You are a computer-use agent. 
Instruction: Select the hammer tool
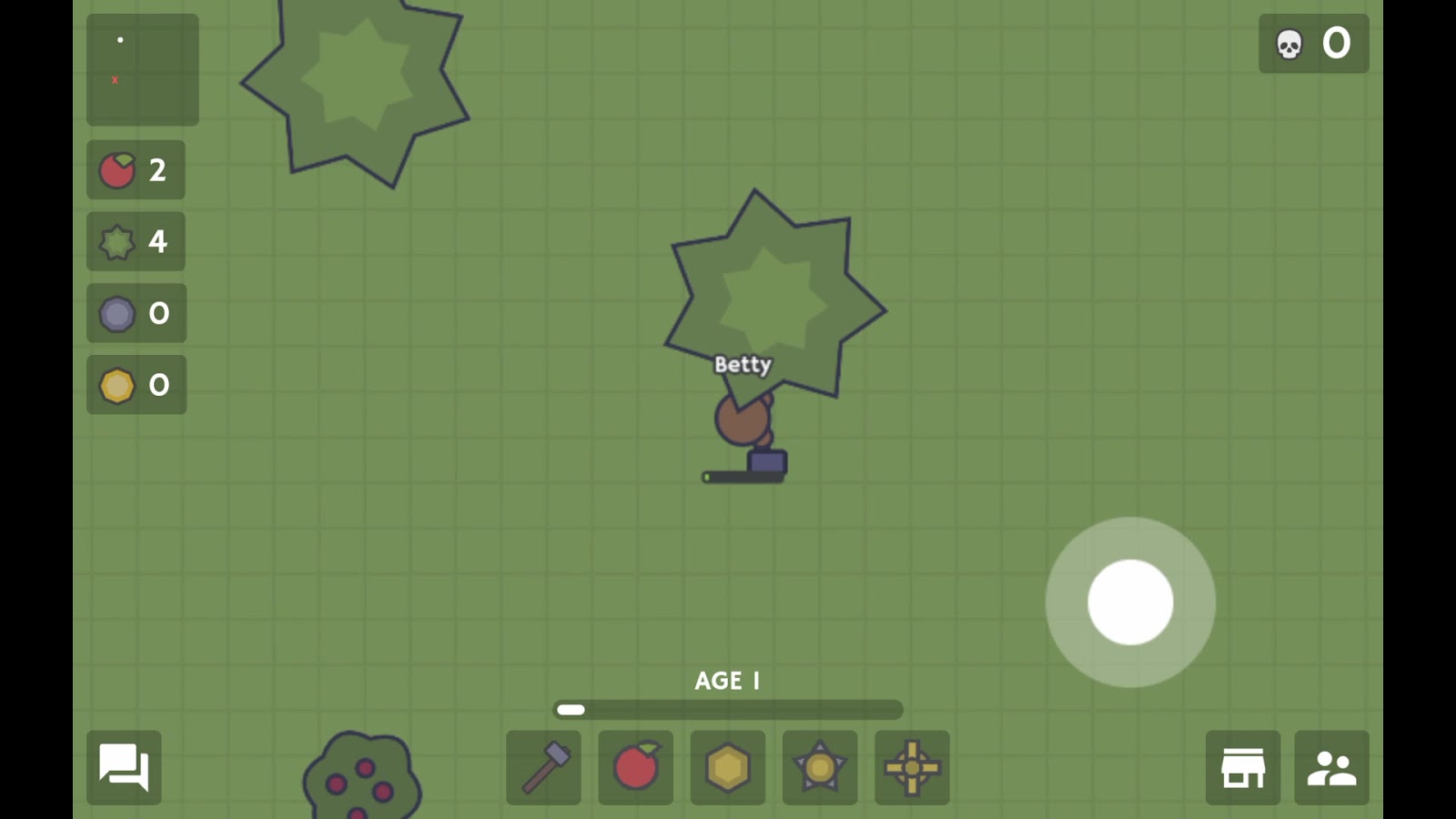(543, 767)
